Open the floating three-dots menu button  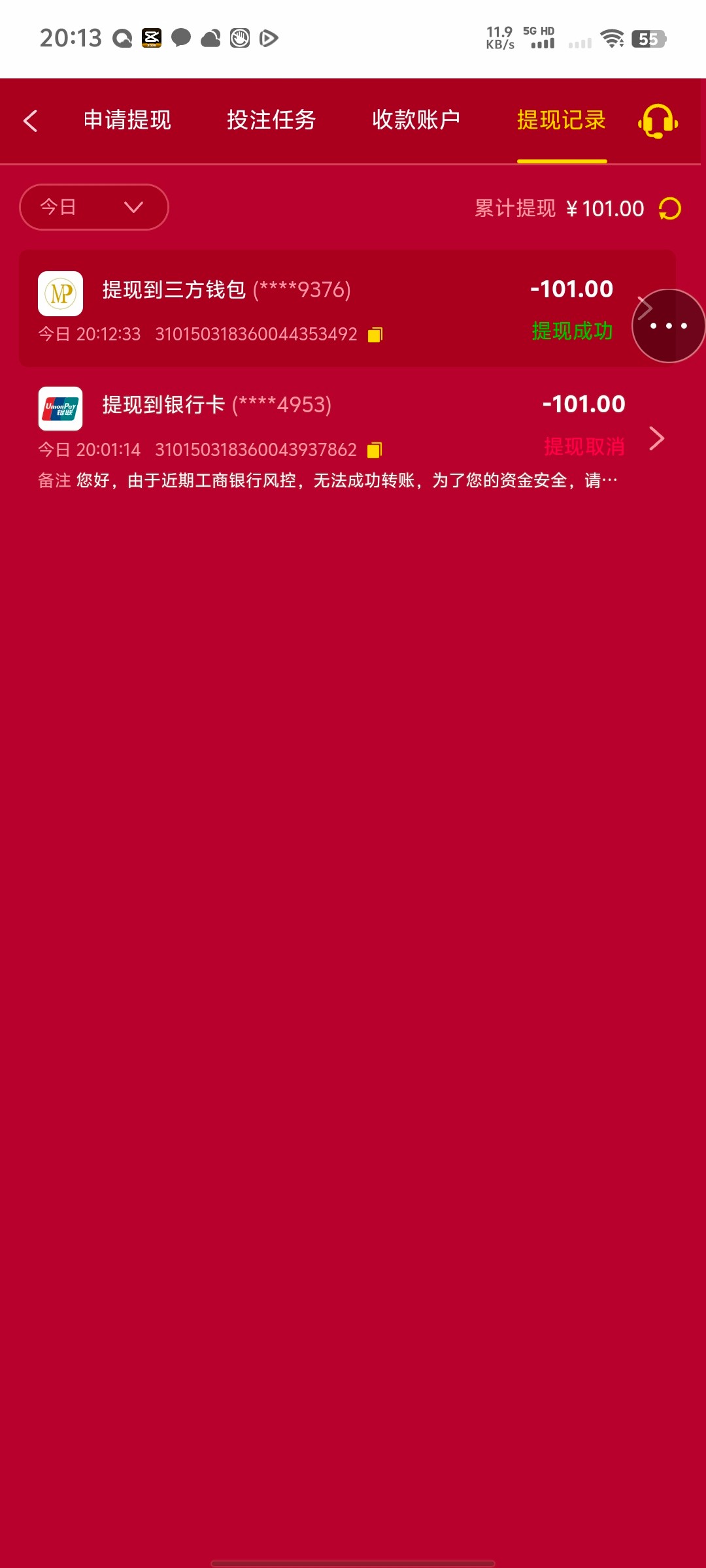click(668, 325)
